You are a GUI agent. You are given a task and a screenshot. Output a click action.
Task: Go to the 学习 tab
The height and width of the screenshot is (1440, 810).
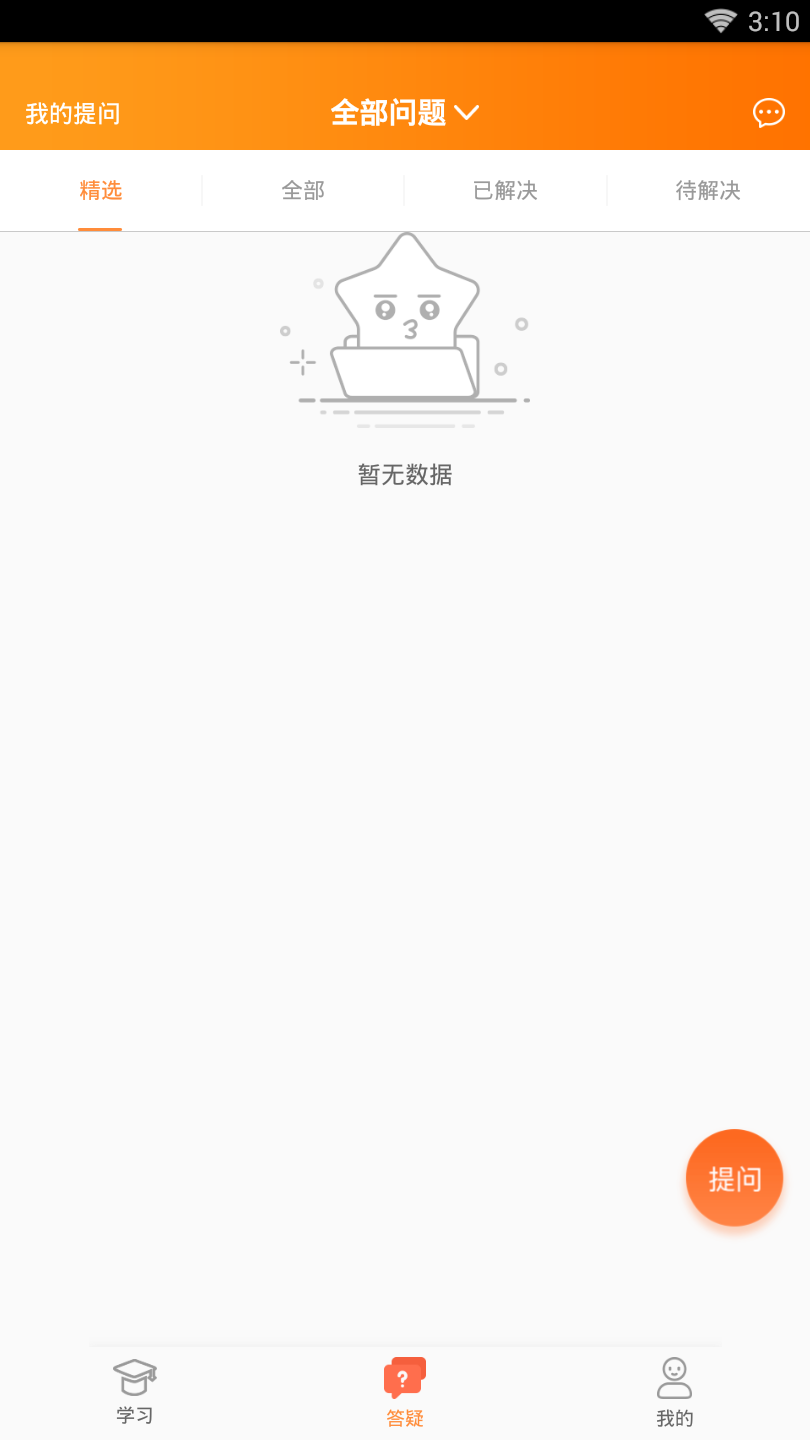pos(135,1390)
